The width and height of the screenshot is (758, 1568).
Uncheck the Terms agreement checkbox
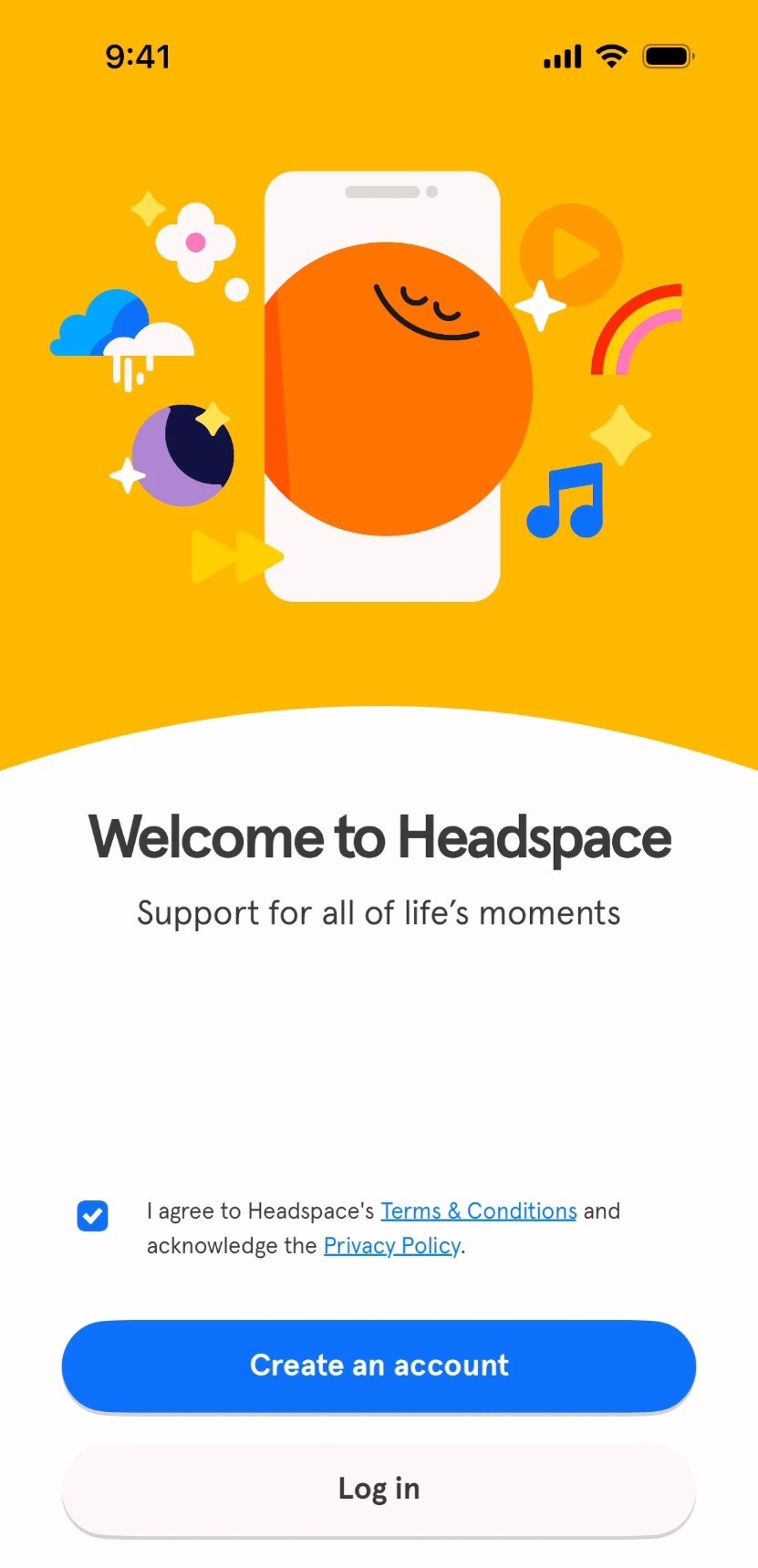tap(92, 1216)
